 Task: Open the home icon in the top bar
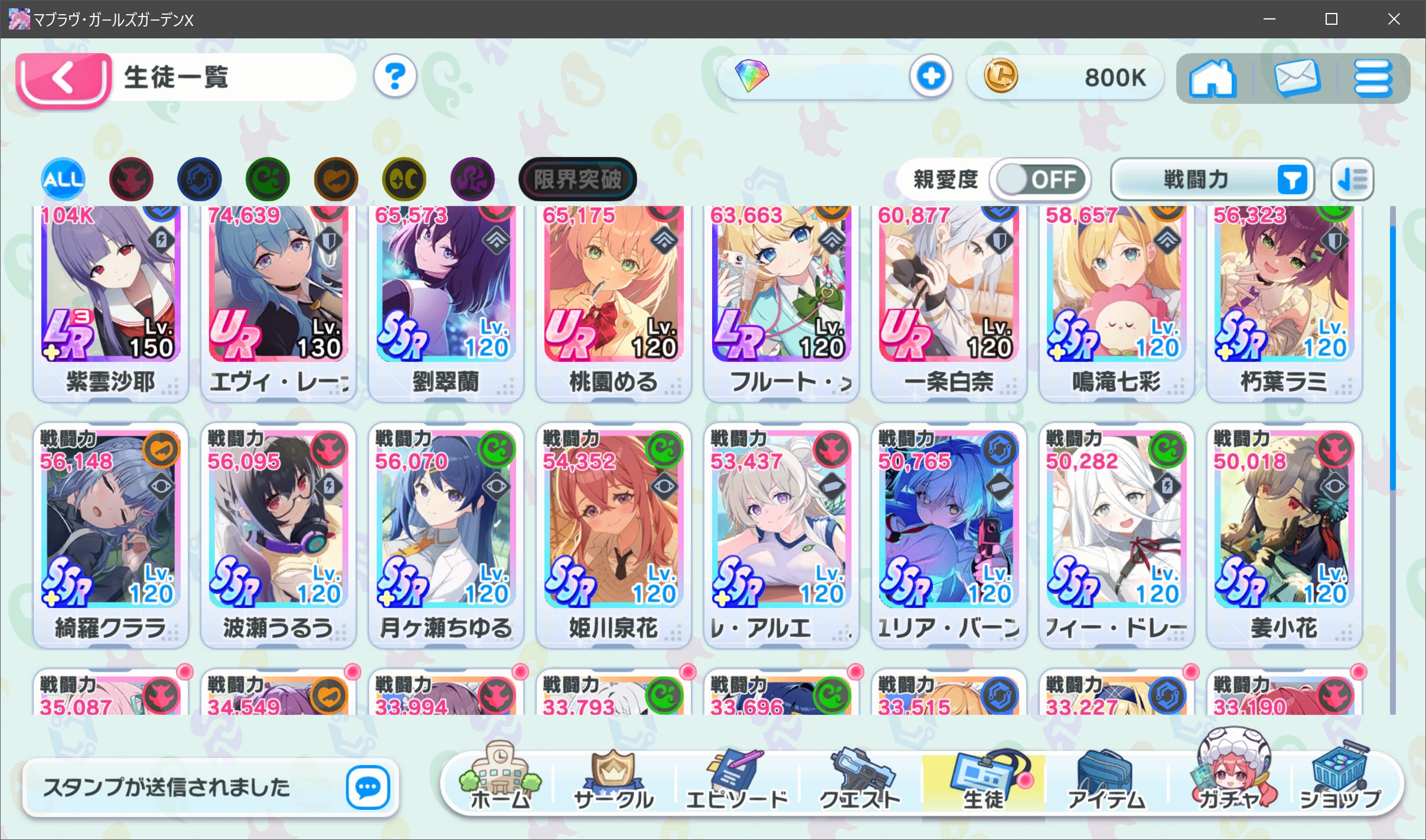1212,79
